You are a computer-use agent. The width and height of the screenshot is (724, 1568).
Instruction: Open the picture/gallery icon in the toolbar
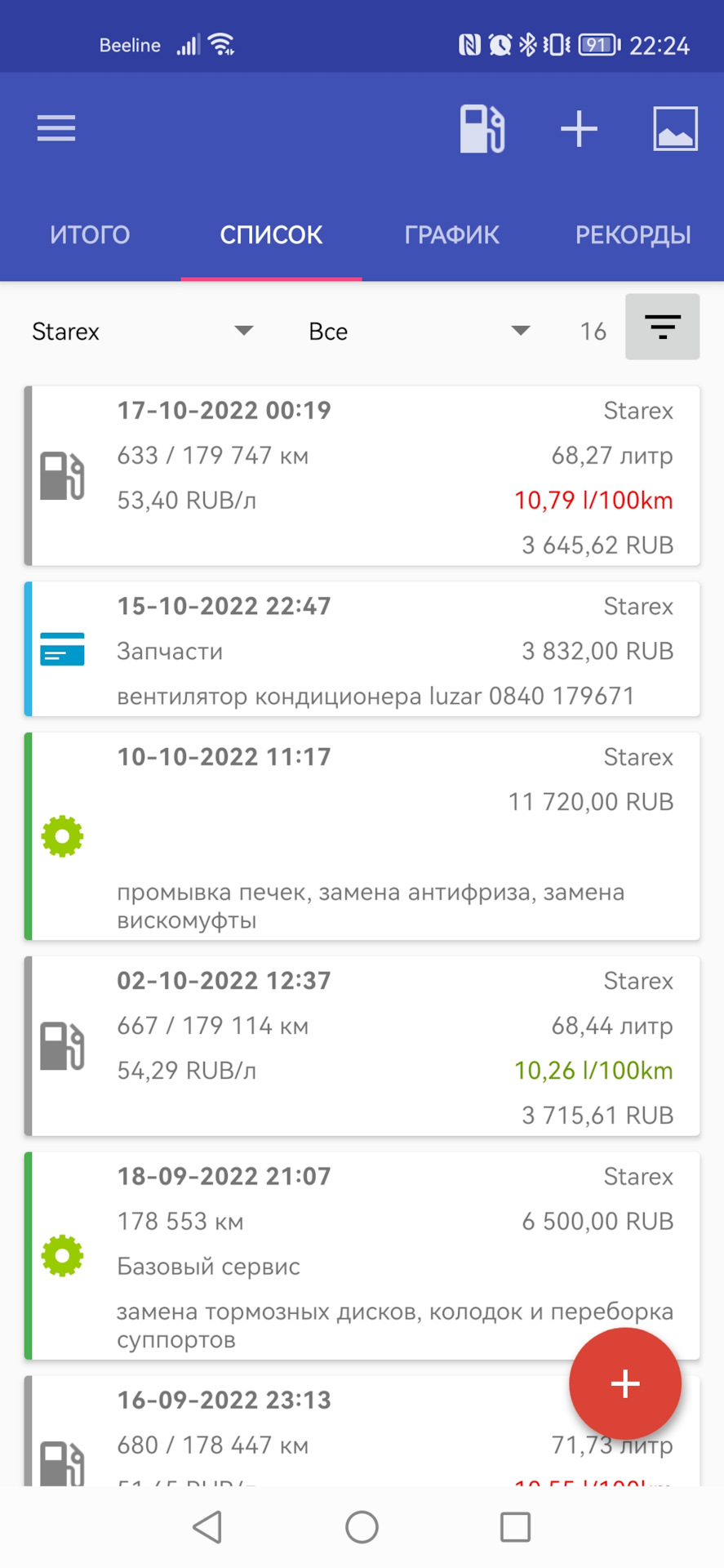[x=676, y=128]
